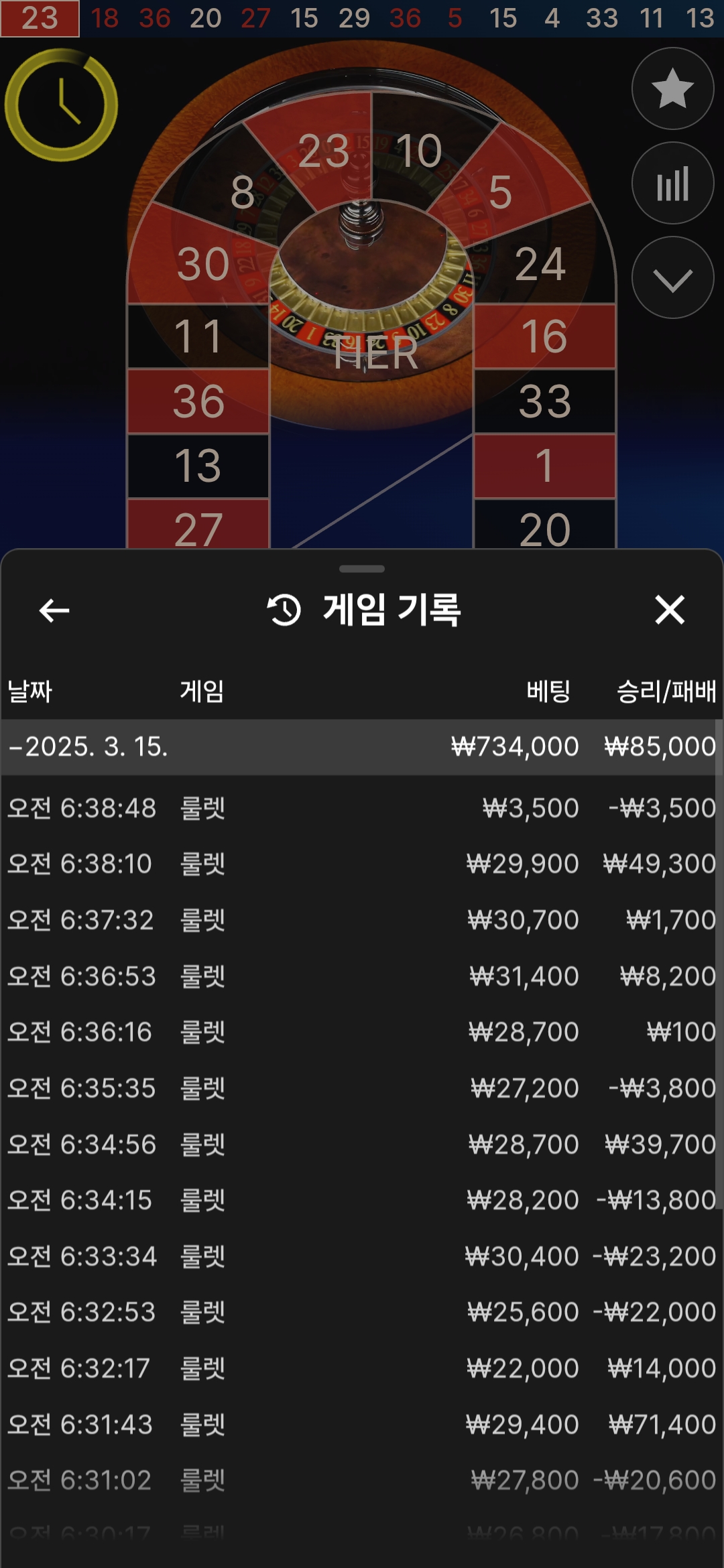Open the statistics bar chart button
Image resolution: width=724 pixels, height=1568 pixels.
[x=672, y=183]
